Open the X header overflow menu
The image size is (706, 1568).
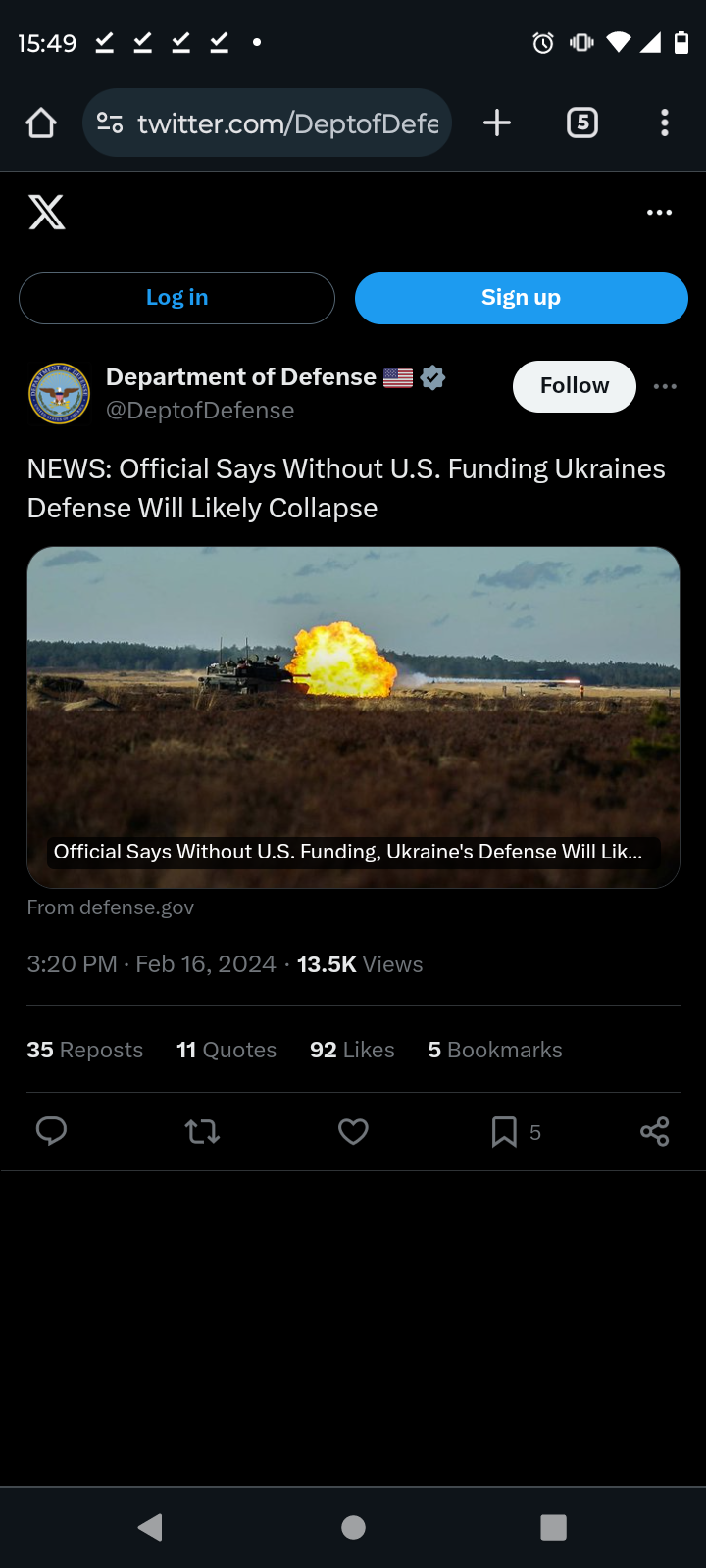tap(659, 213)
